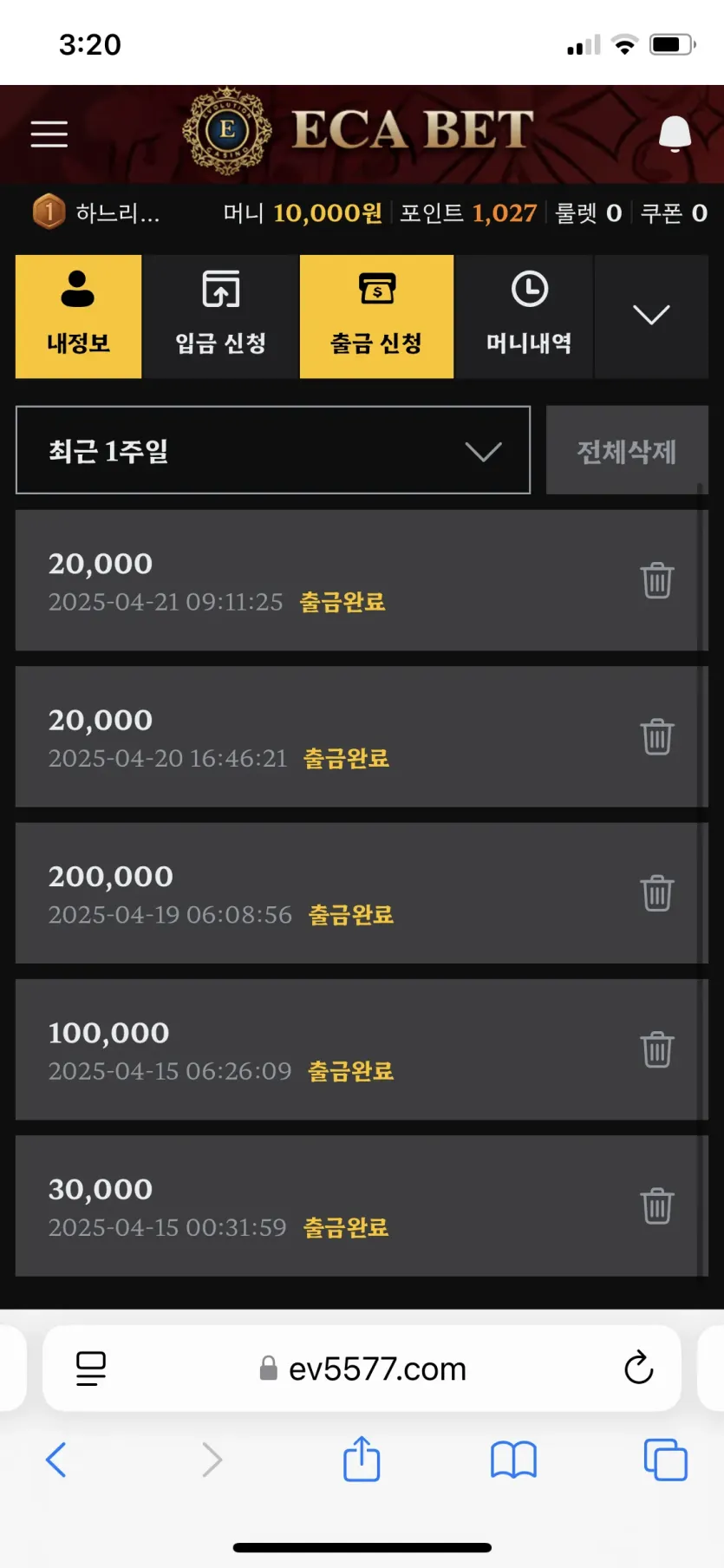Remove the 200,000 withdrawal entry
Screen dimensions: 724x1568
(x=657, y=893)
